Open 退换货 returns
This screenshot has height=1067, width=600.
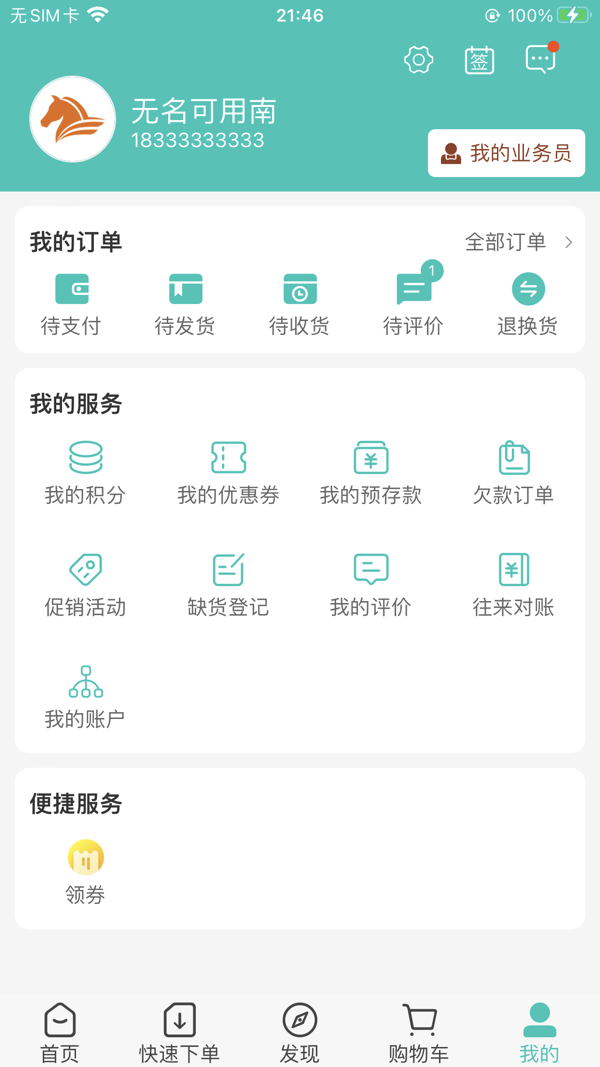pyautogui.click(x=528, y=305)
